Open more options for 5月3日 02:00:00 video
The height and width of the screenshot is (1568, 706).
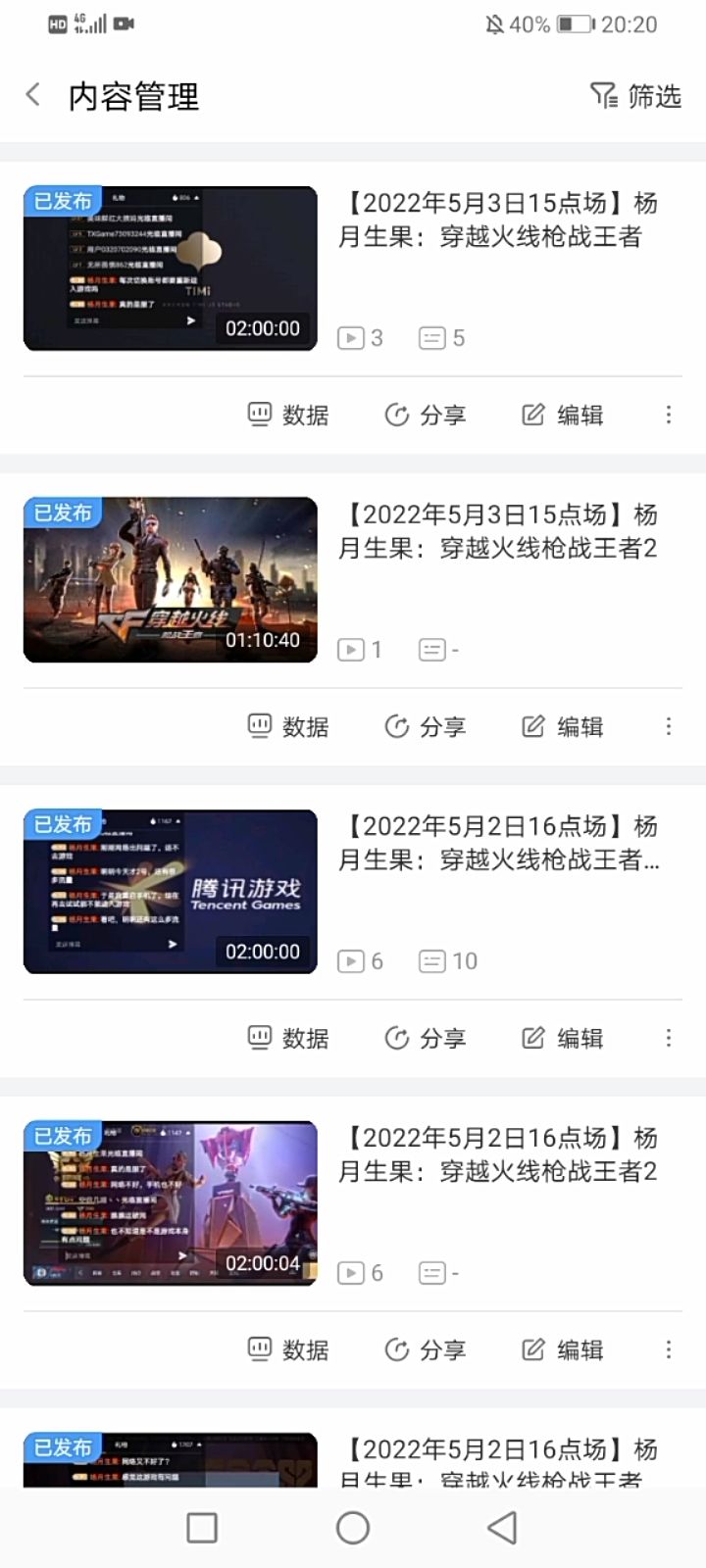point(669,415)
